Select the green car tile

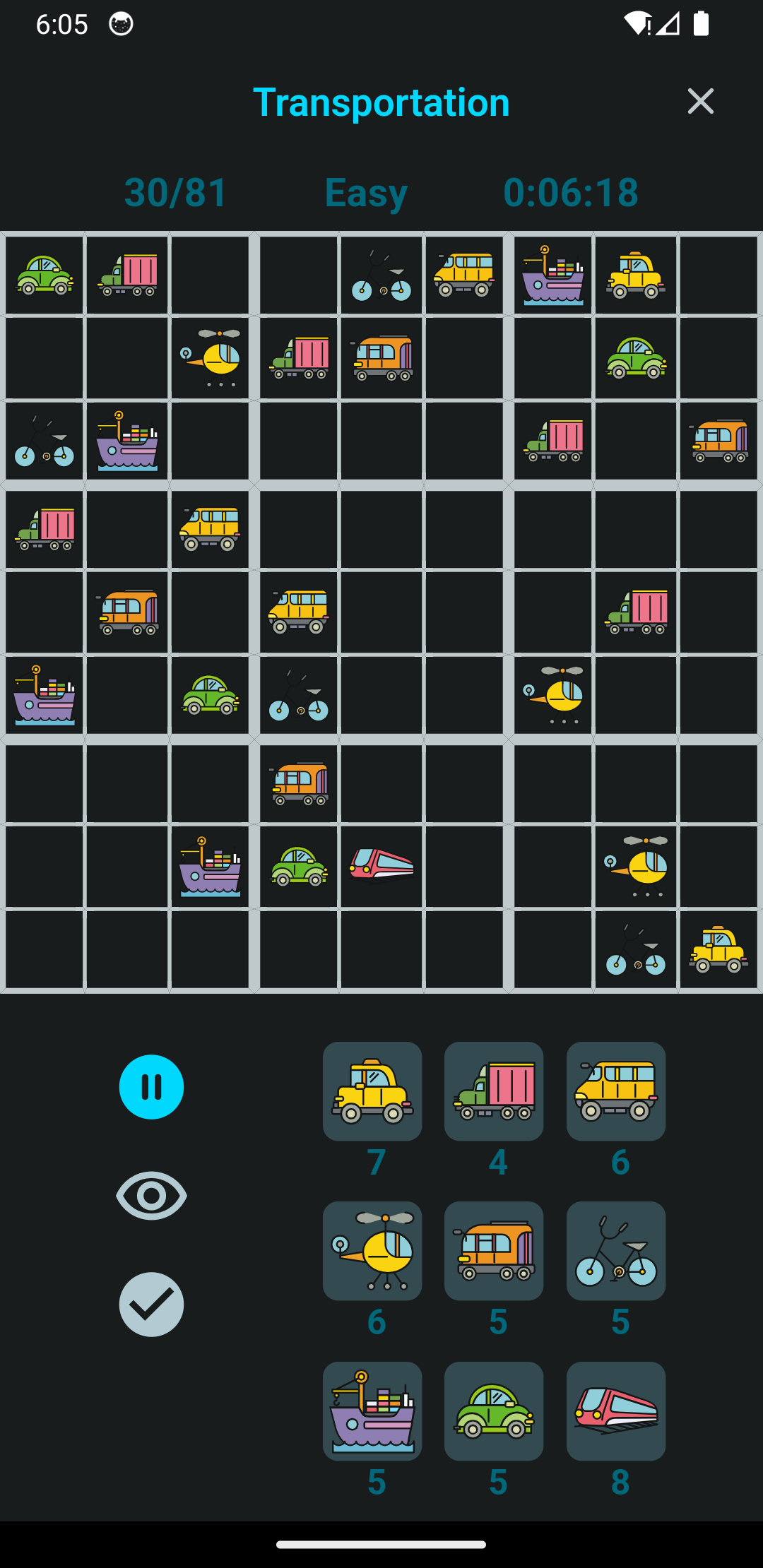pyautogui.click(x=494, y=1410)
